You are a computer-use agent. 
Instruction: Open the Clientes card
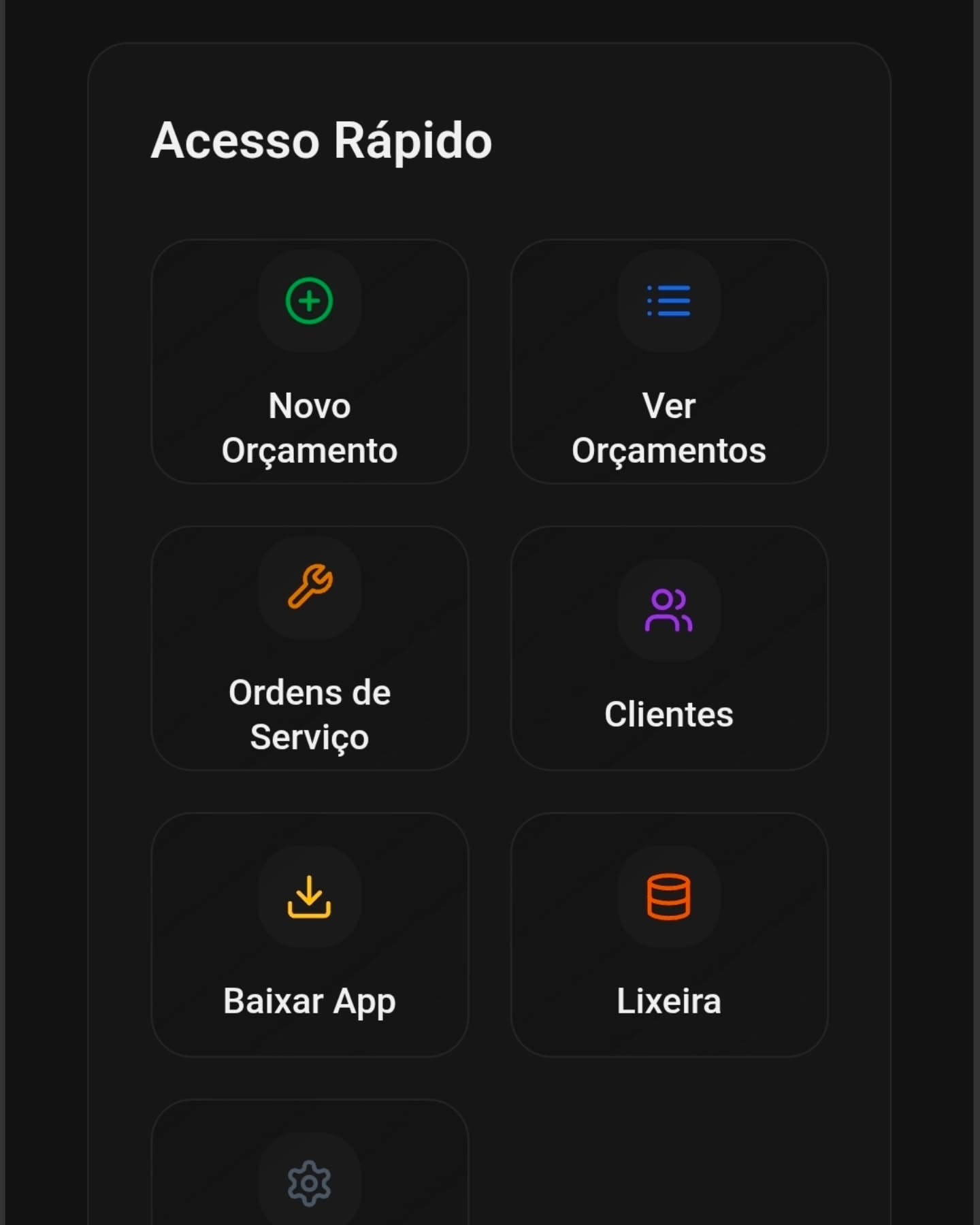[670, 647]
